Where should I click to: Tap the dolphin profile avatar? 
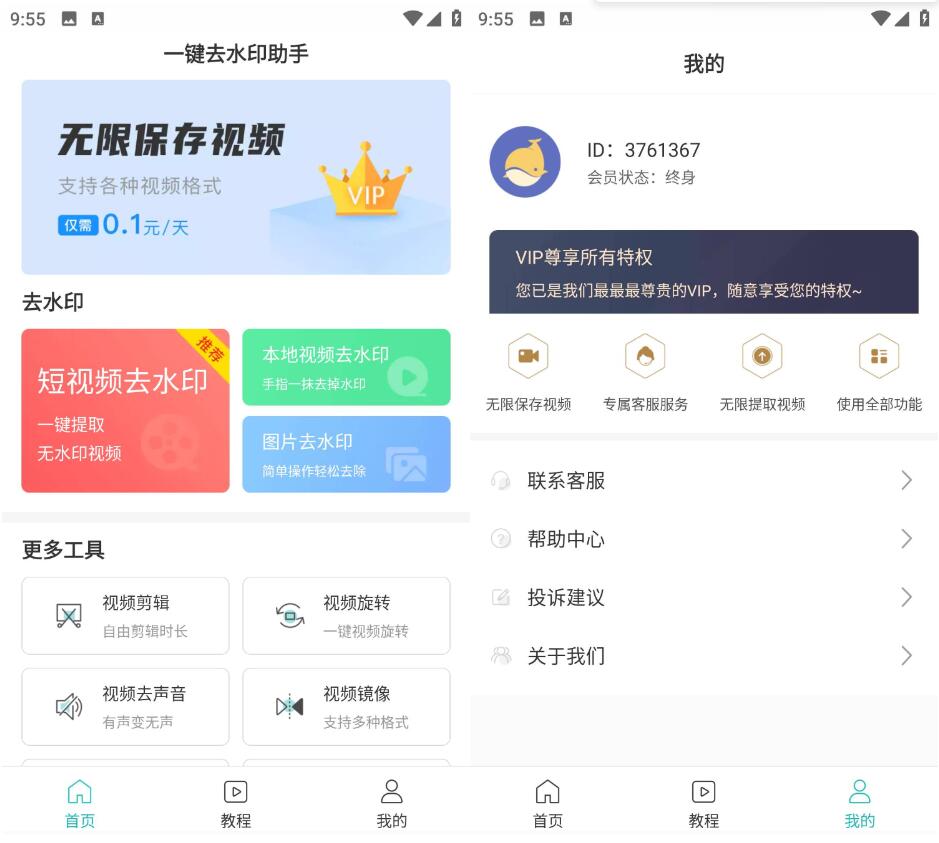click(x=525, y=162)
